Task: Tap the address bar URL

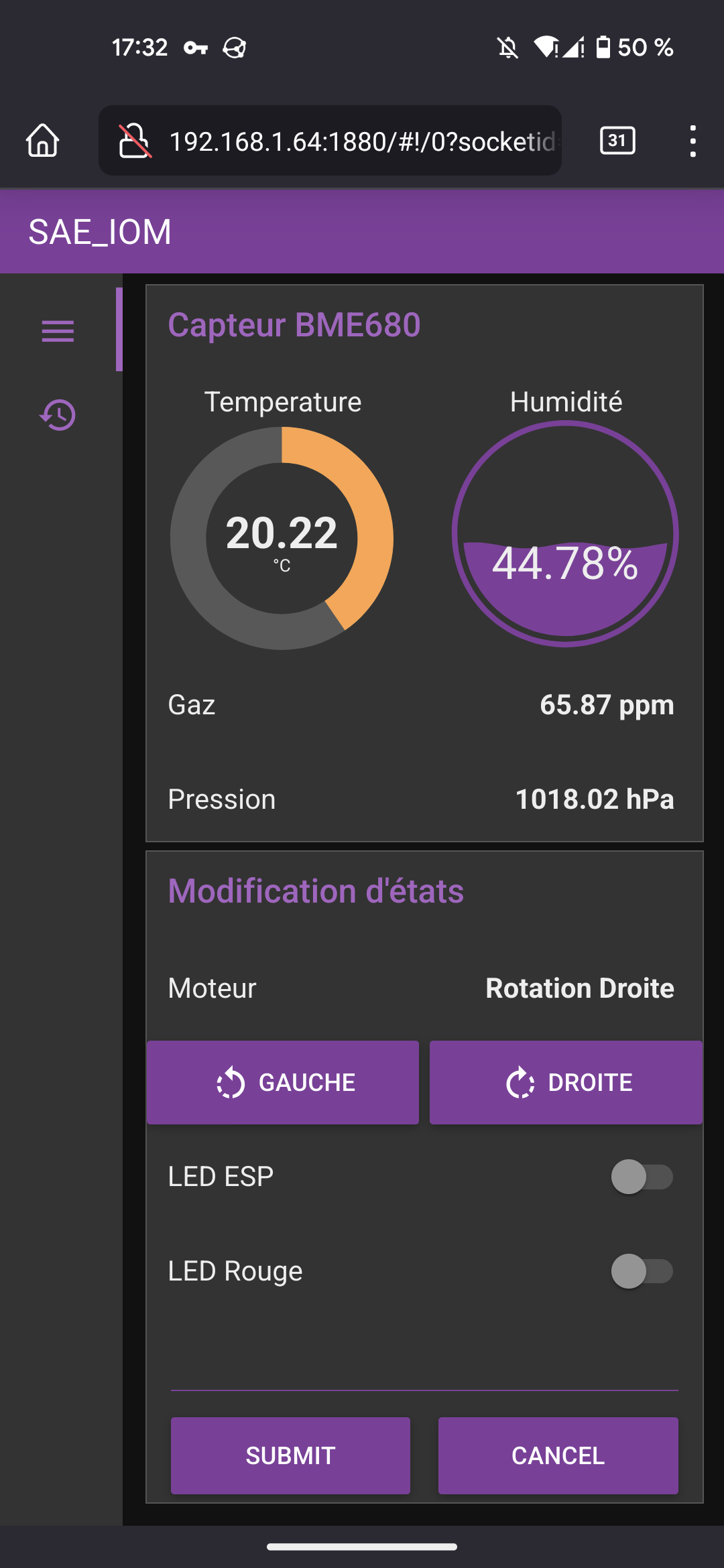Action: (362, 141)
